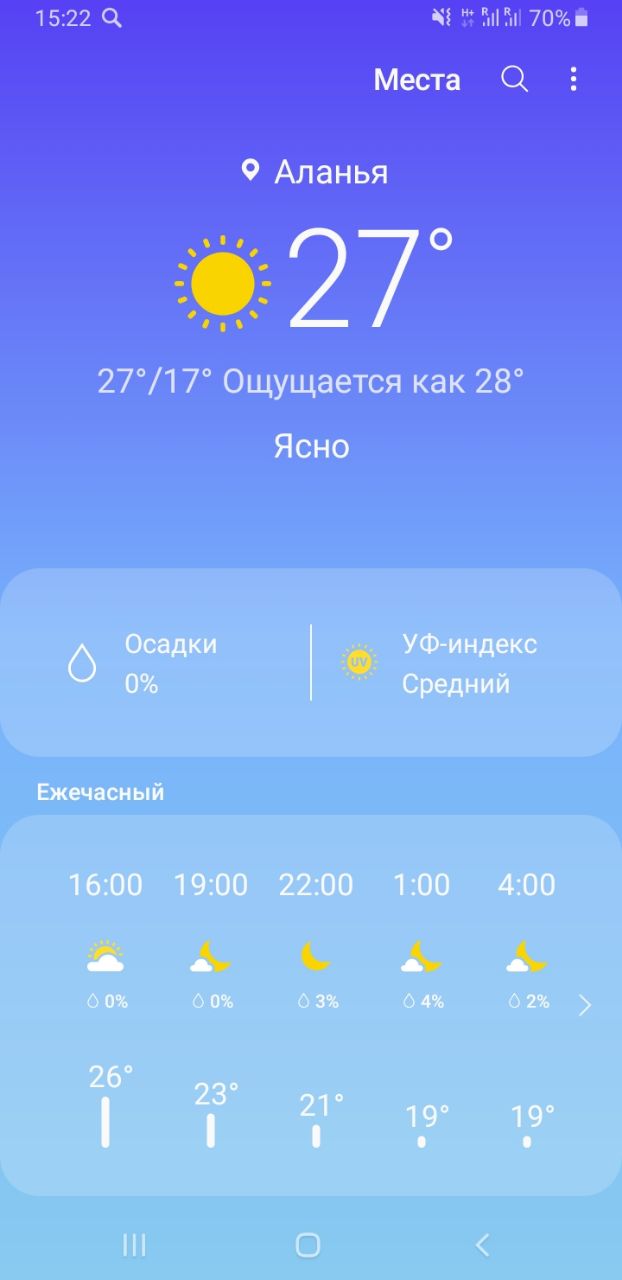Open the three-dot overflow menu
This screenshot has height=1280, width=622.
coord(573,79)
